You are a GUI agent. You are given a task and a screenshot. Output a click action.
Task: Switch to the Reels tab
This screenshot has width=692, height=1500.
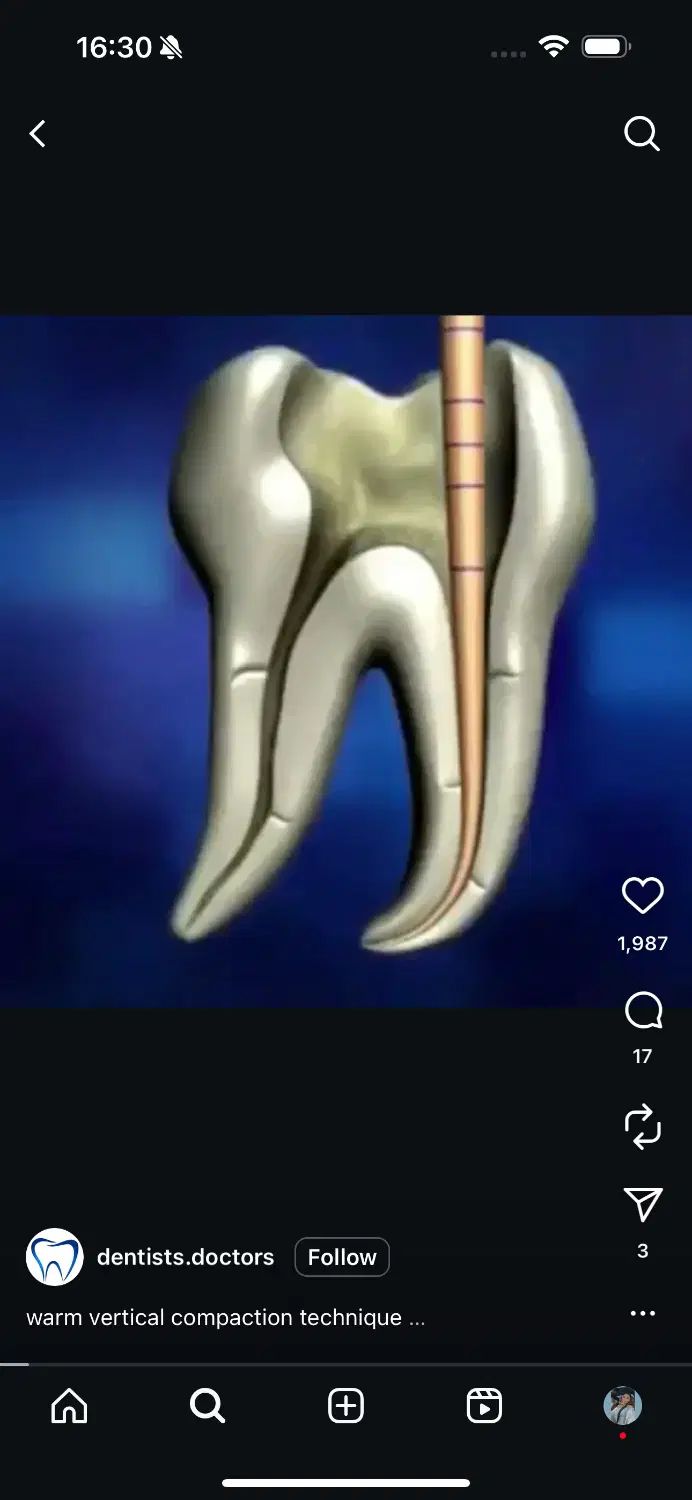pos(484,1406)
